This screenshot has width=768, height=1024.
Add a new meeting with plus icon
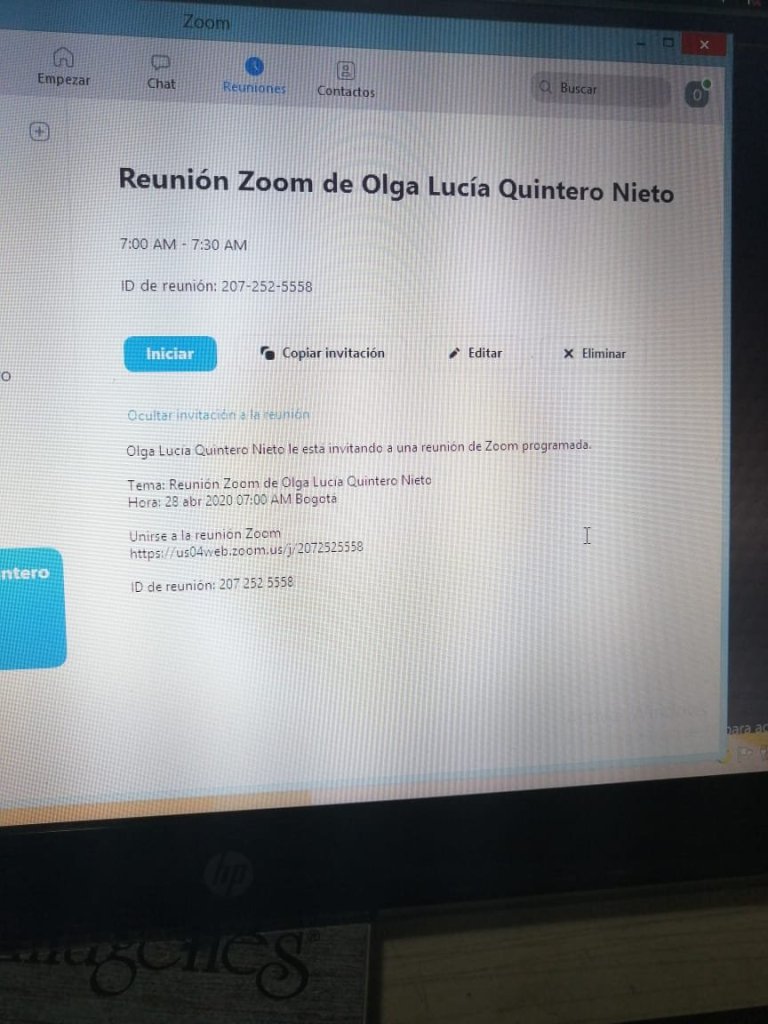(x=39, y=131)
